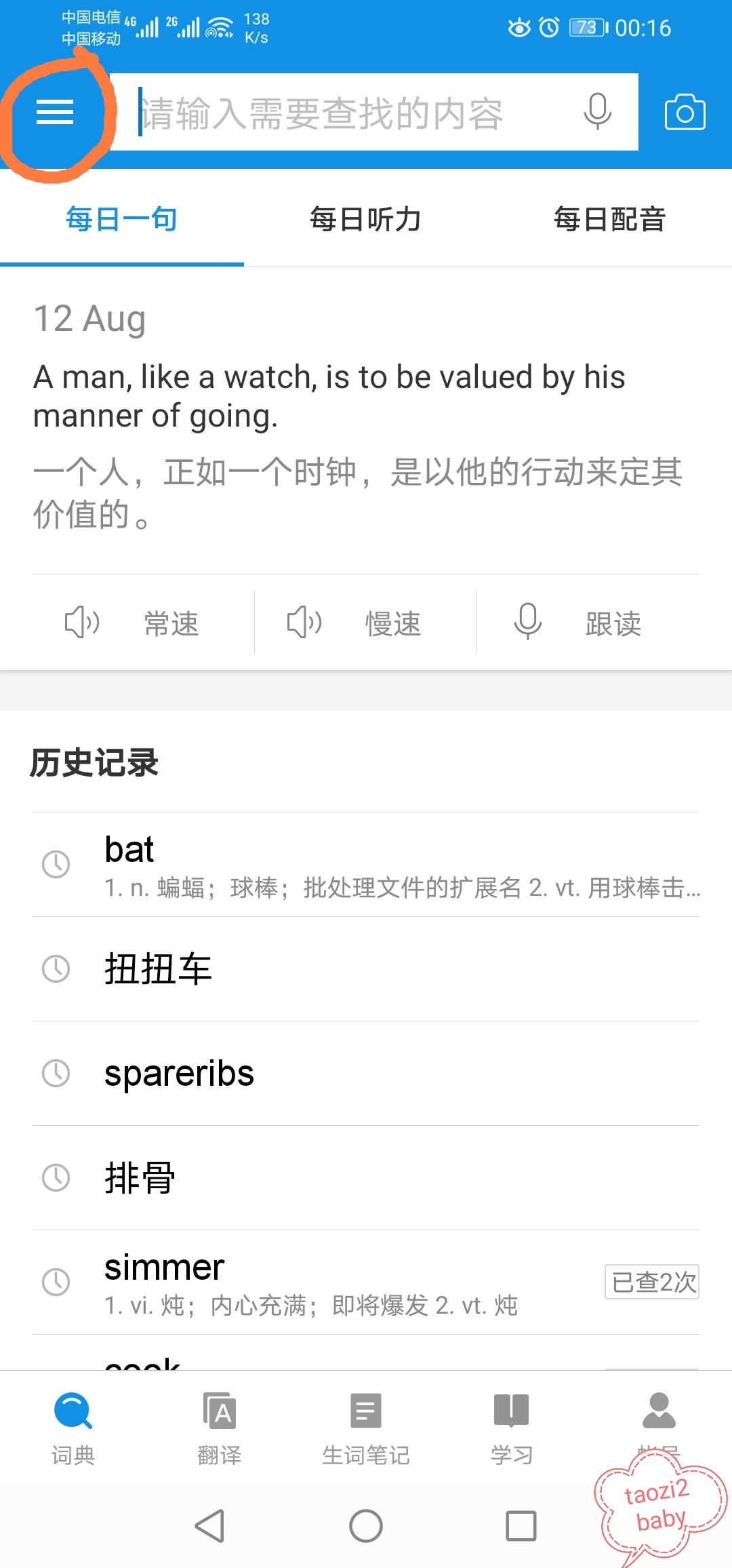Start a voice search with the microphone
Image resolution: width=732 pixels, height=1568 pixels.
[597, 112]
